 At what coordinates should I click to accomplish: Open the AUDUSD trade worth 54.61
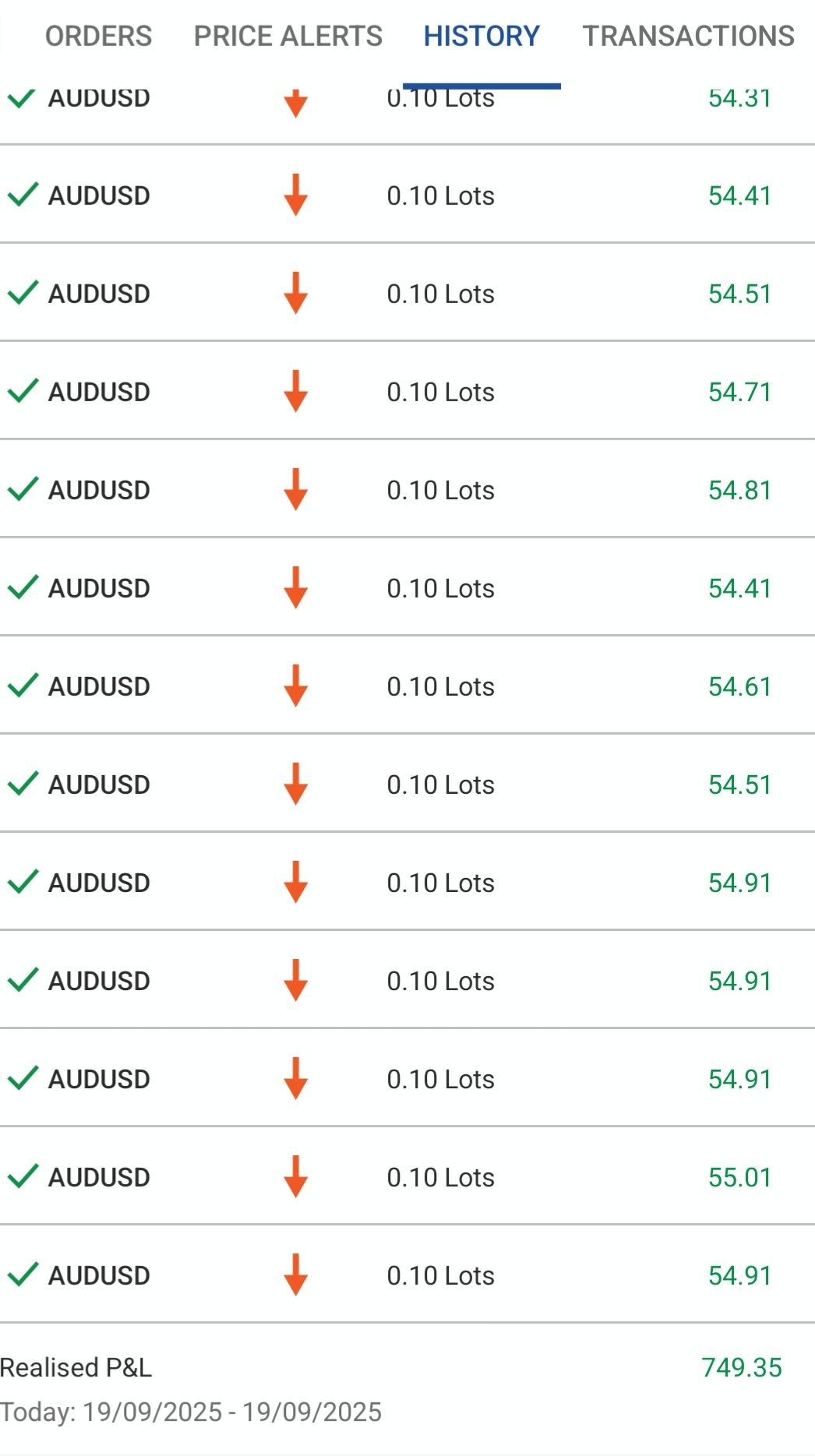pyautogui.click(x=407, y=686)
